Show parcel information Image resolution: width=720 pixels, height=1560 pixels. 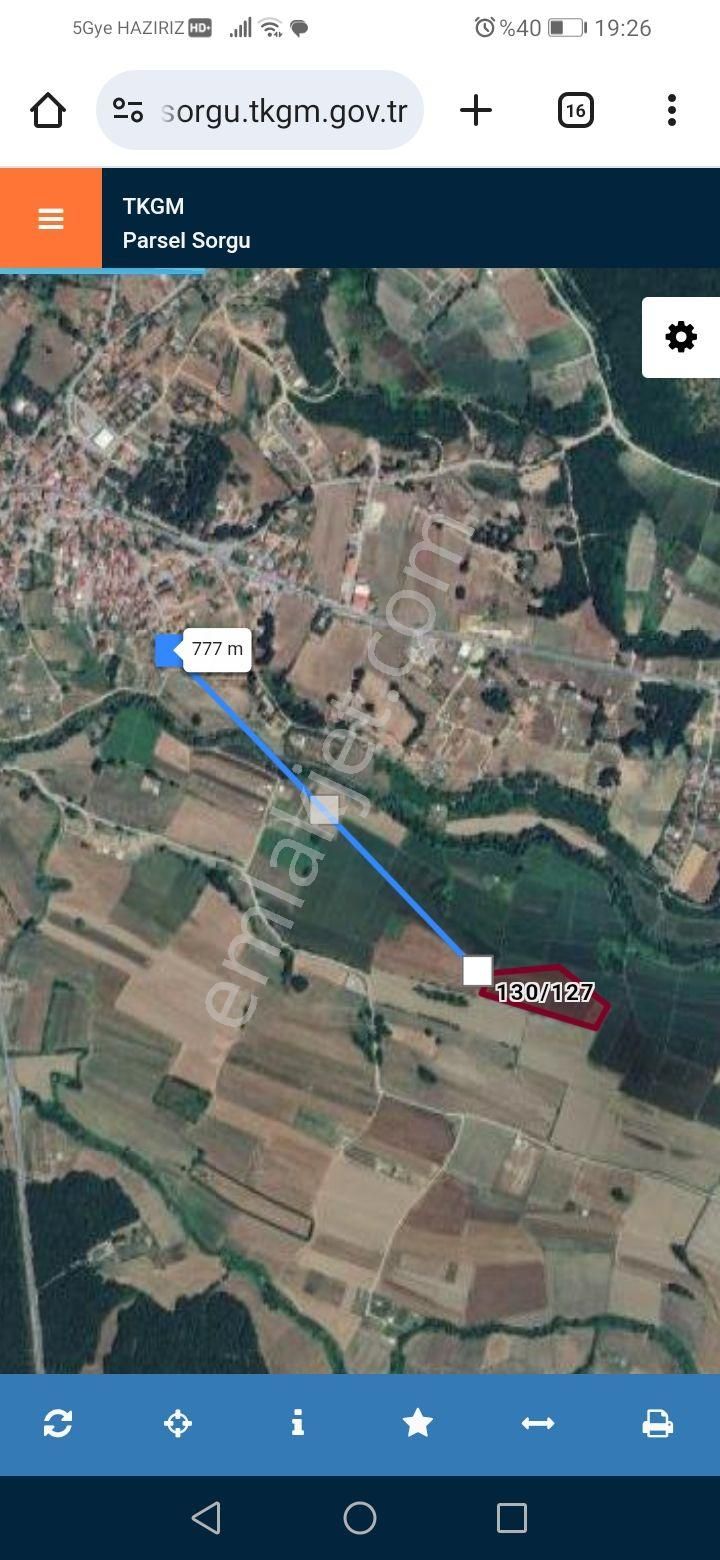(x=297, y=1423)
